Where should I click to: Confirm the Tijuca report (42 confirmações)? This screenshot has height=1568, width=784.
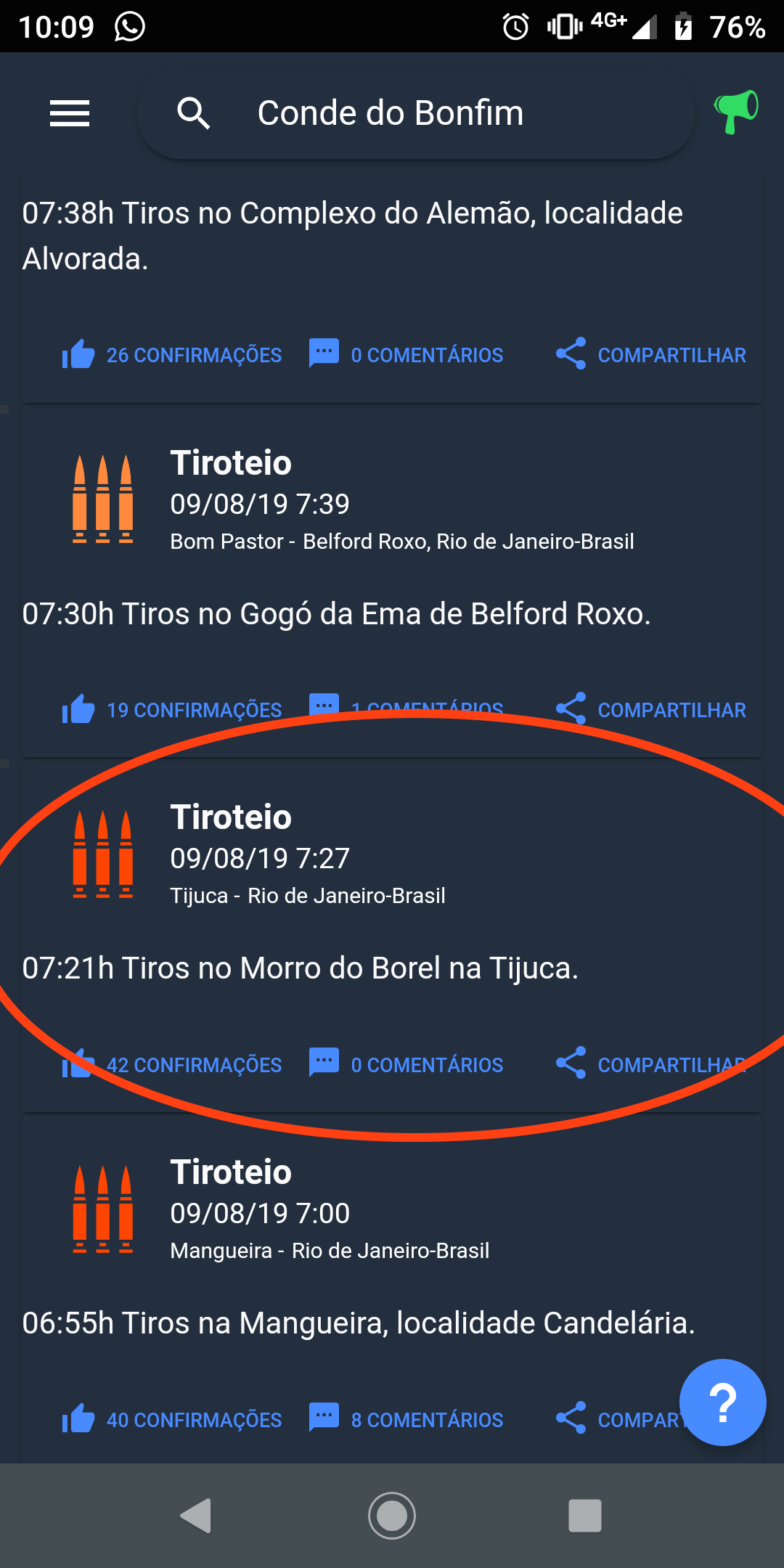[172, 1065]
